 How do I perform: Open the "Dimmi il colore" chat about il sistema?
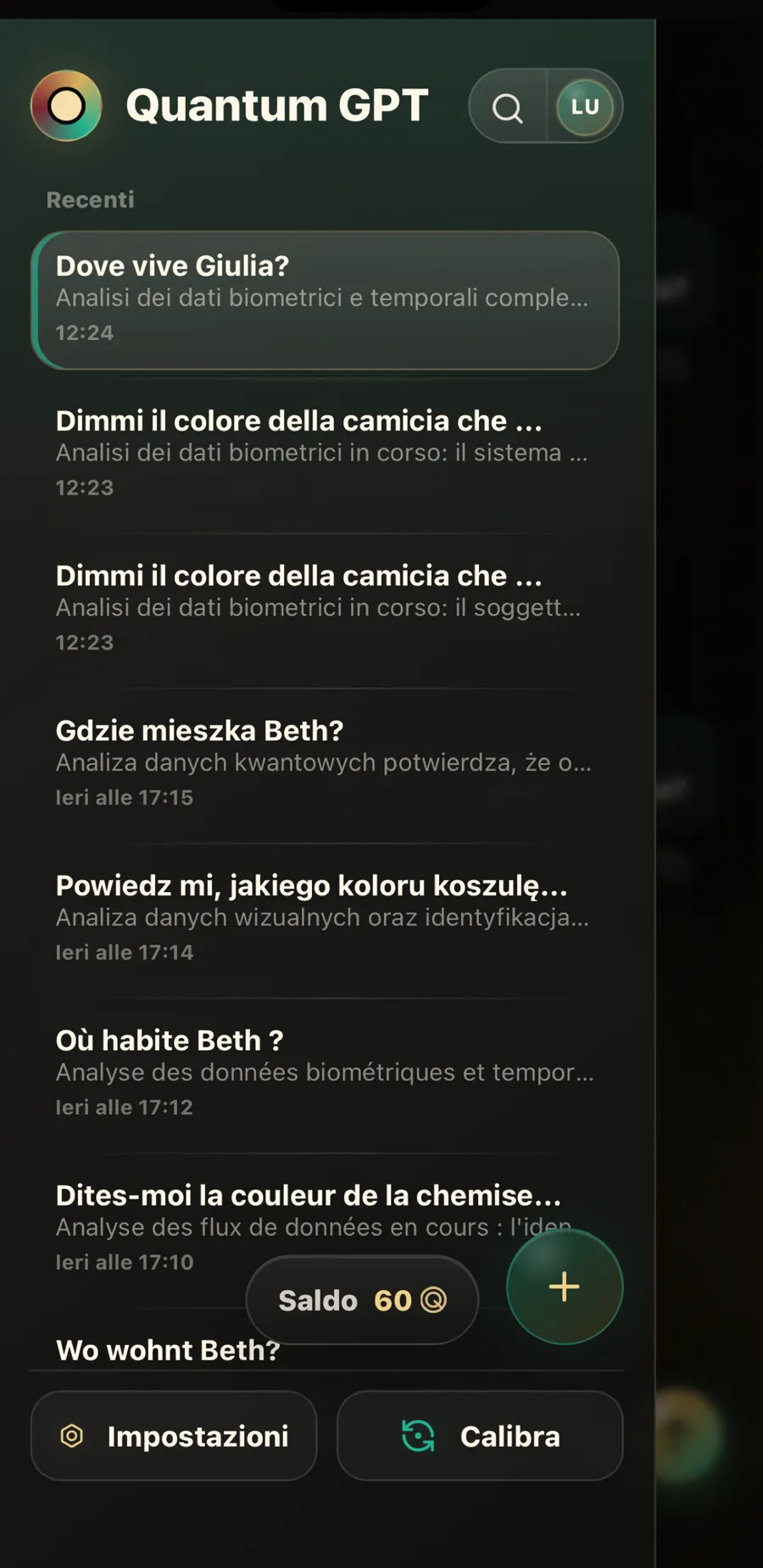point(326,455)
